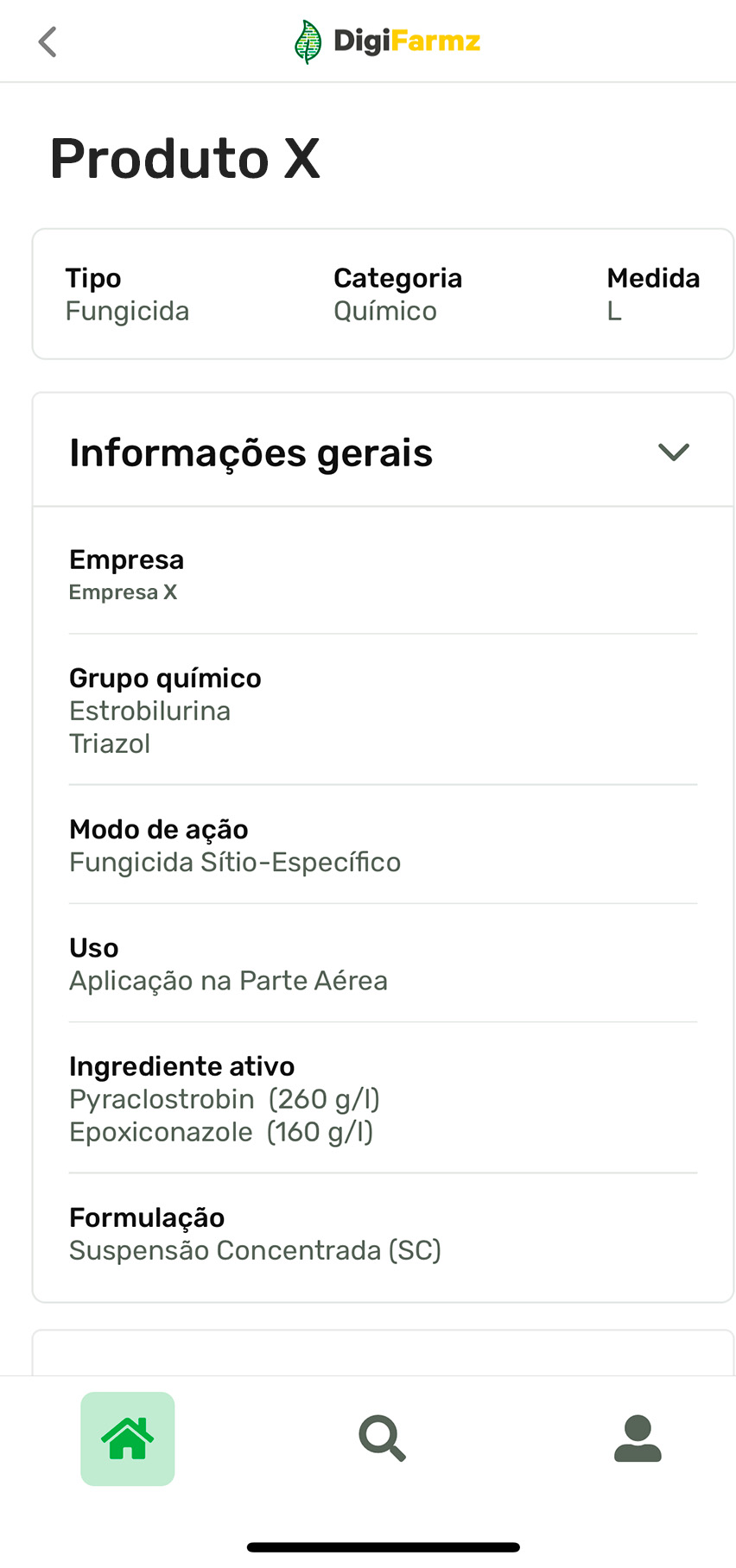The image size is (736, 1568).
Task: Select the Suspensão Concentrada formulation value
Action: pos(256,1250)
